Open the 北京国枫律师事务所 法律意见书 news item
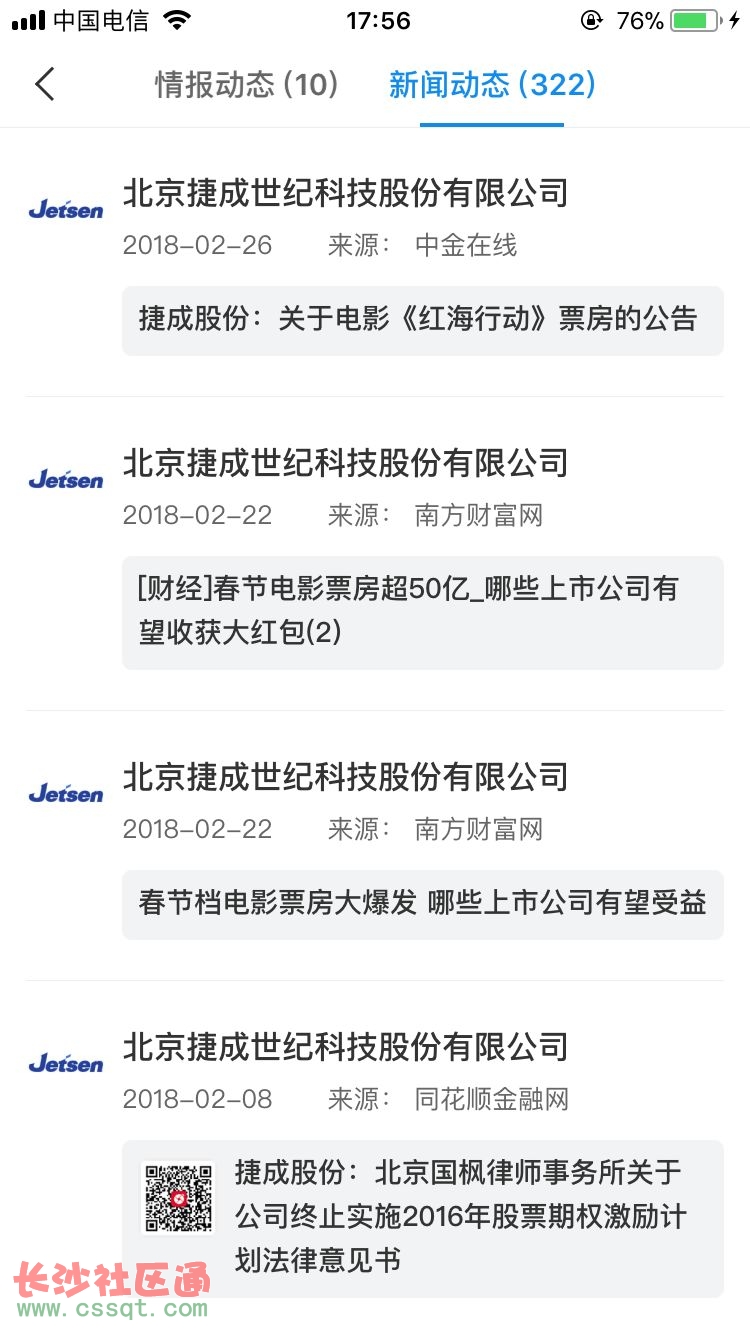 tap(458, 1216)
